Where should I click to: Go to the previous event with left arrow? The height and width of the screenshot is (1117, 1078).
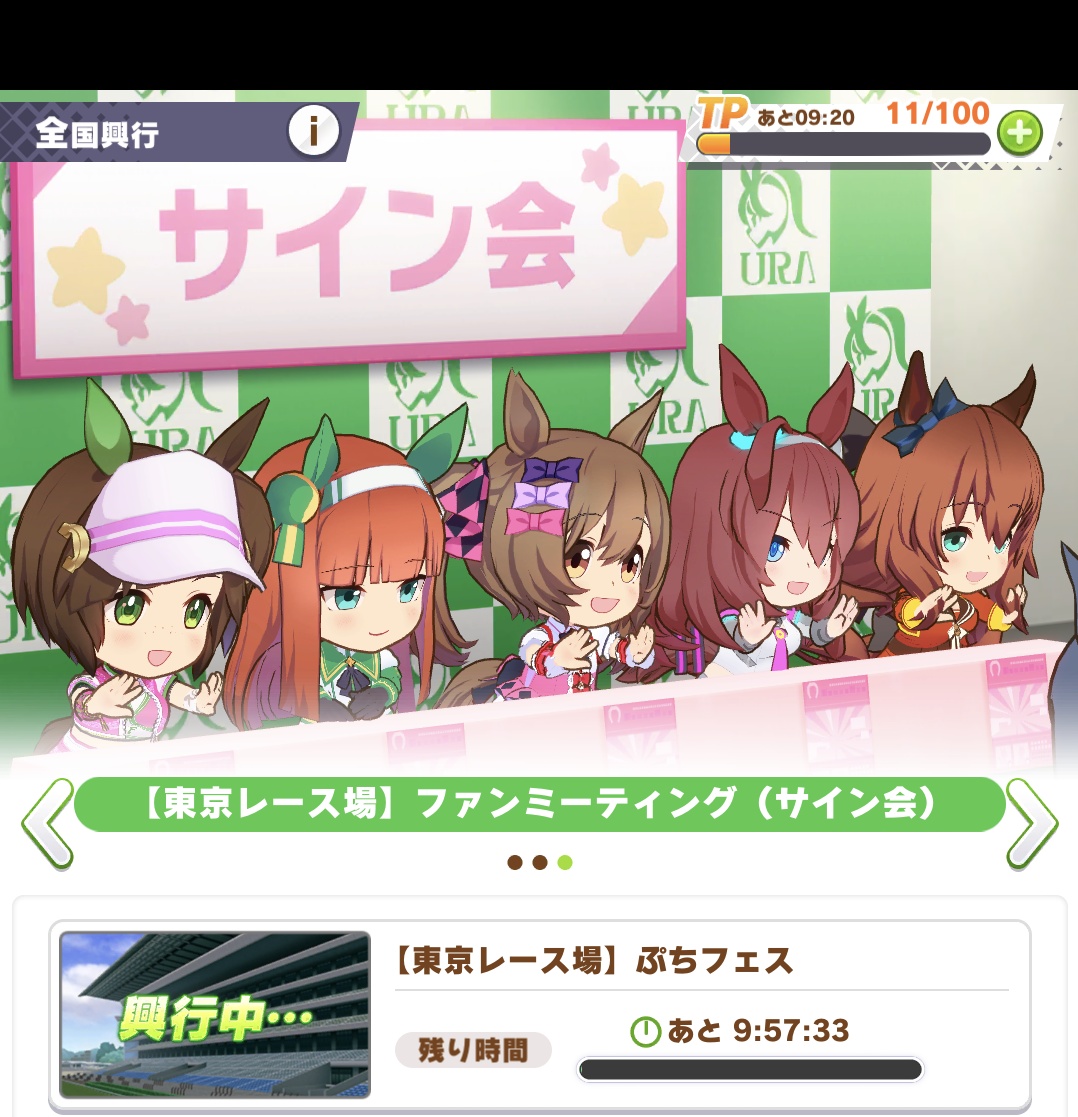(46, 822)
